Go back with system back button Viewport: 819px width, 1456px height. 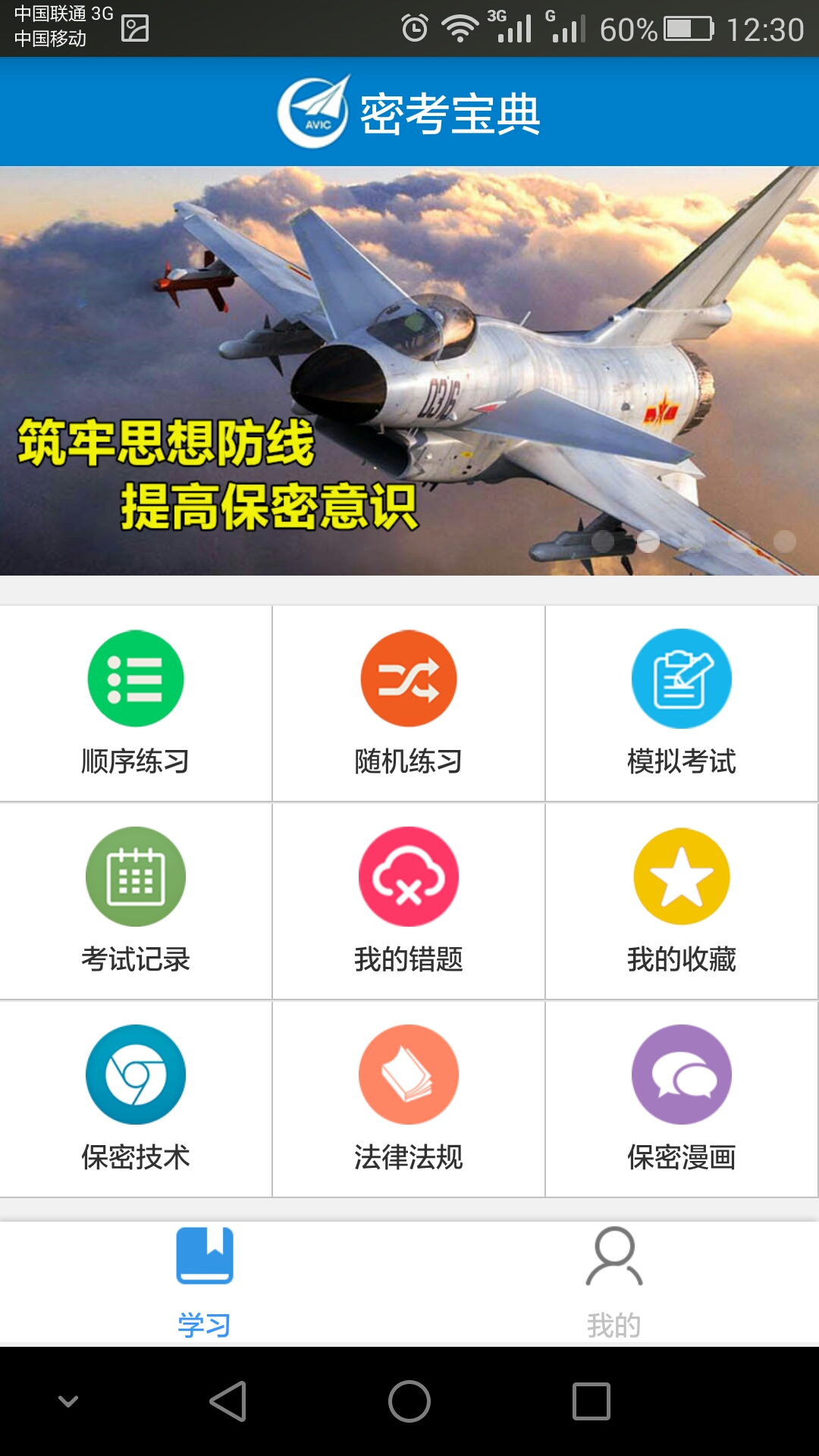pyautogui.click(x=227, y=1401)
